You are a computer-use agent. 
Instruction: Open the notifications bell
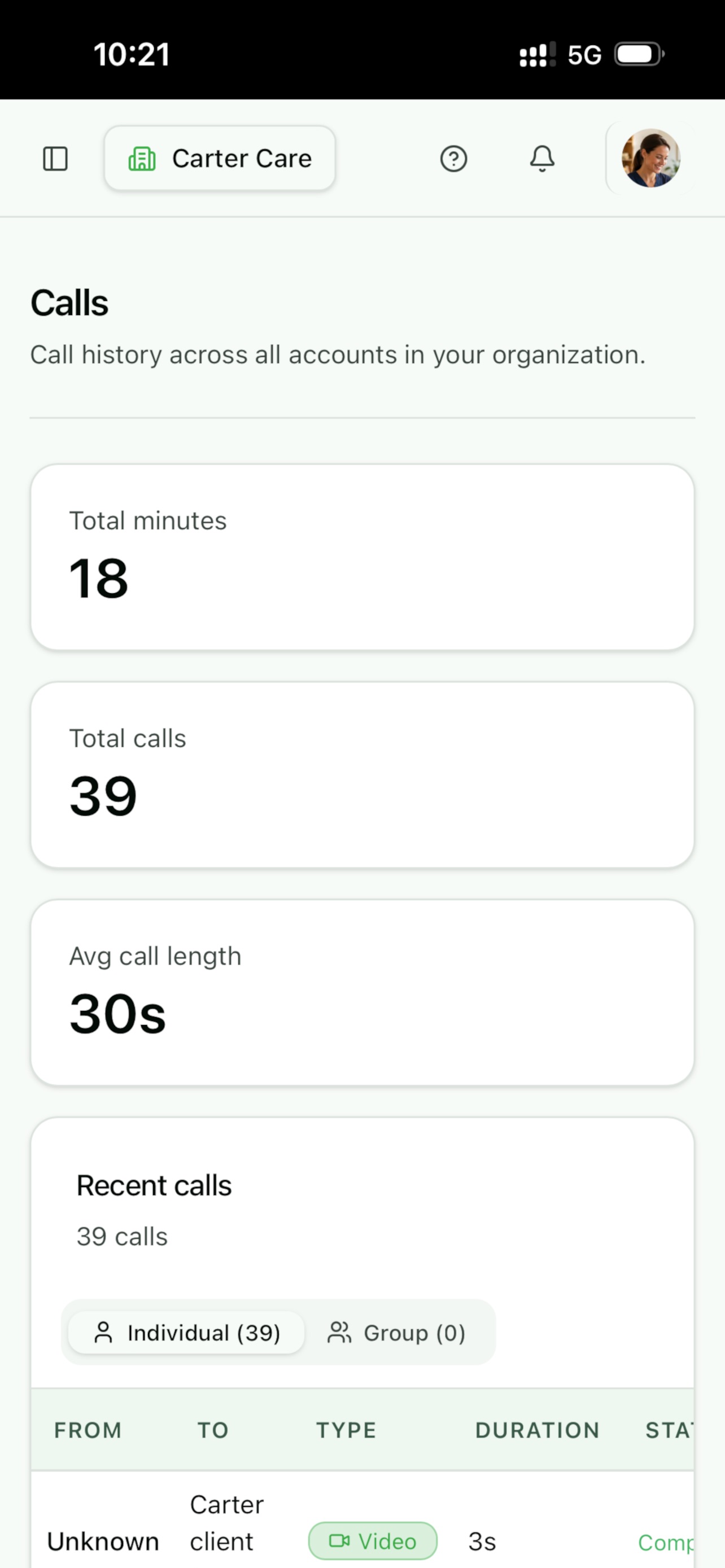(541, 159)
